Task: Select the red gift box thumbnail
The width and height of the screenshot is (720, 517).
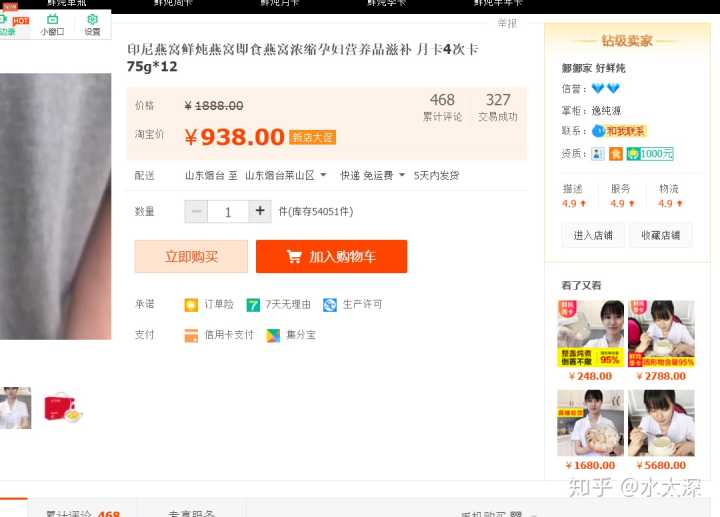Action: tap(61, 408)
